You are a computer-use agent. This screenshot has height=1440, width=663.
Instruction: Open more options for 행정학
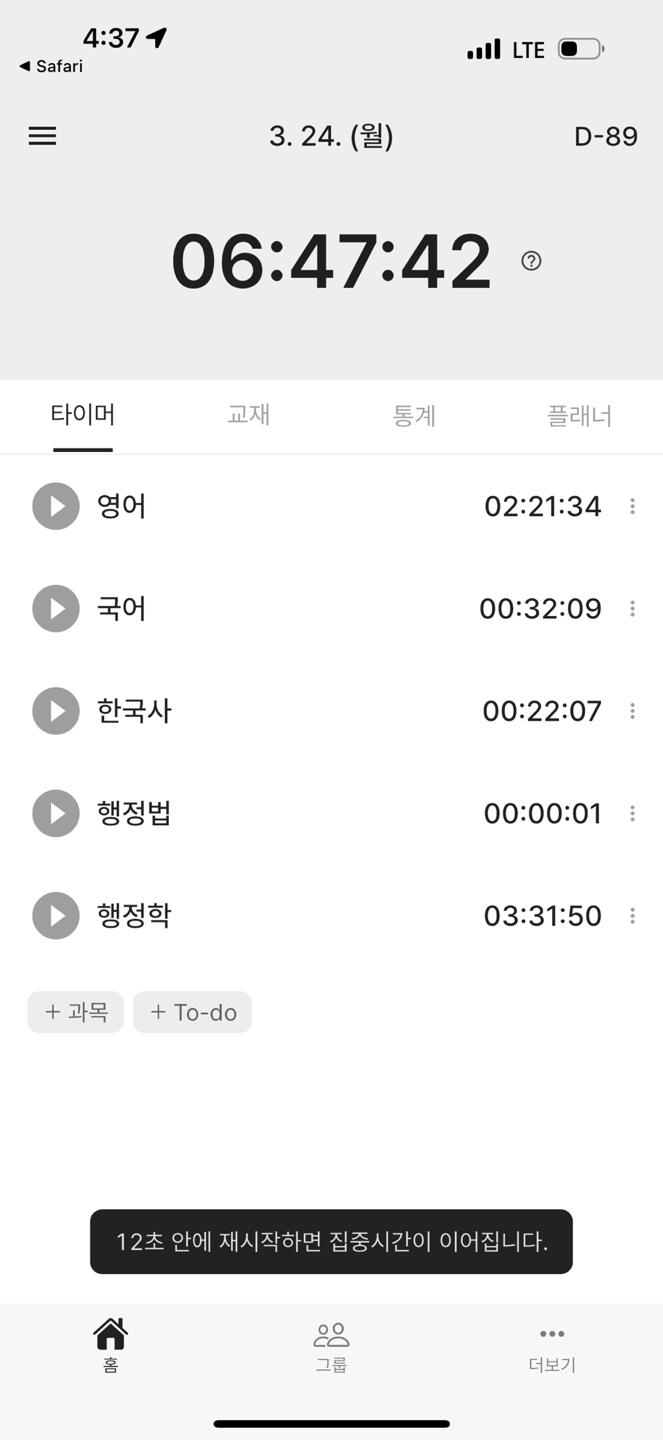tap(632, 916)
